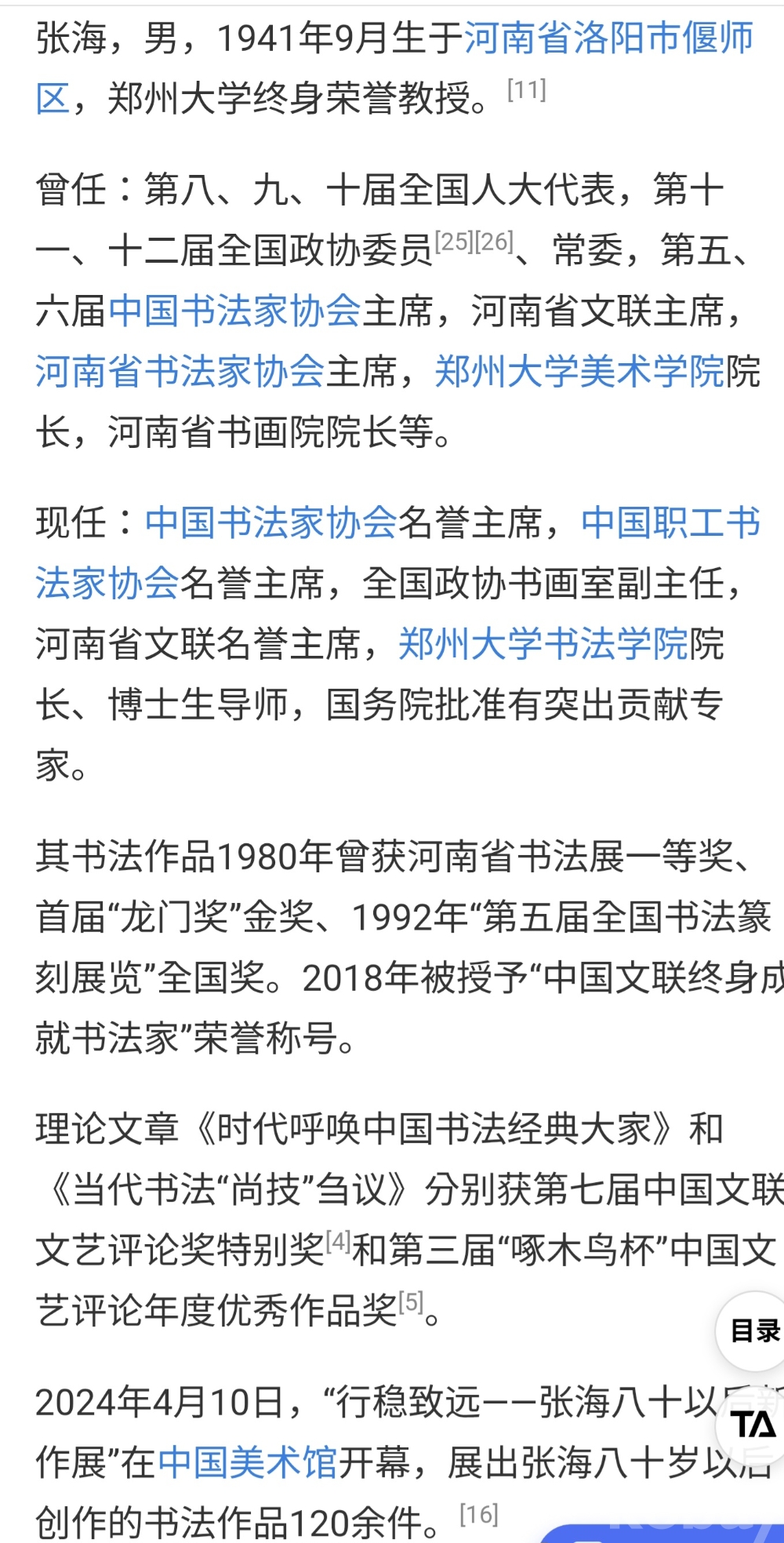784x1543 pixels.
Task: Open the 河南省书法家协会 link
Action: pyautogui.click(x=180, y=371)
